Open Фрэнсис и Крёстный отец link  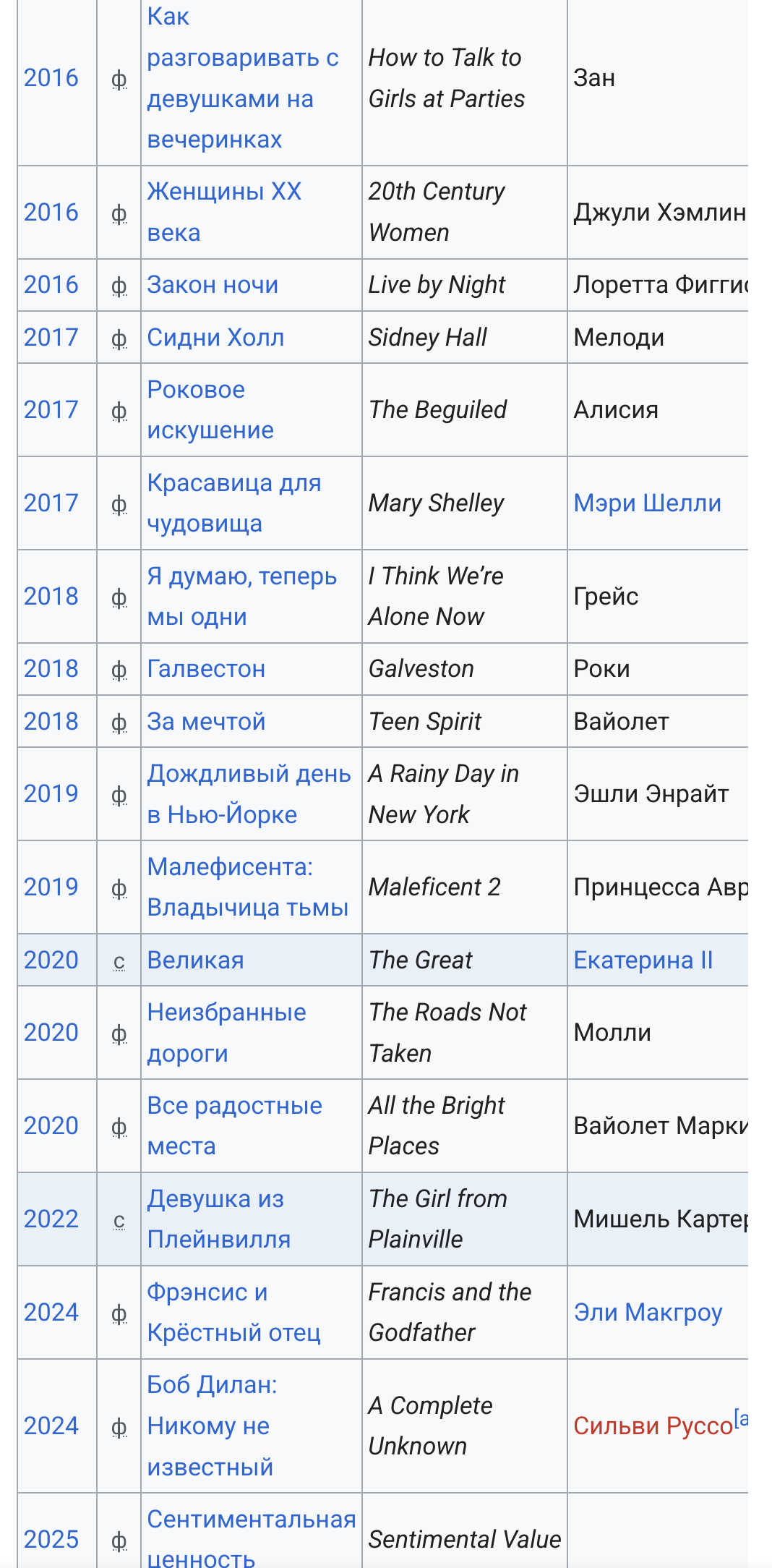point(233,1313)
